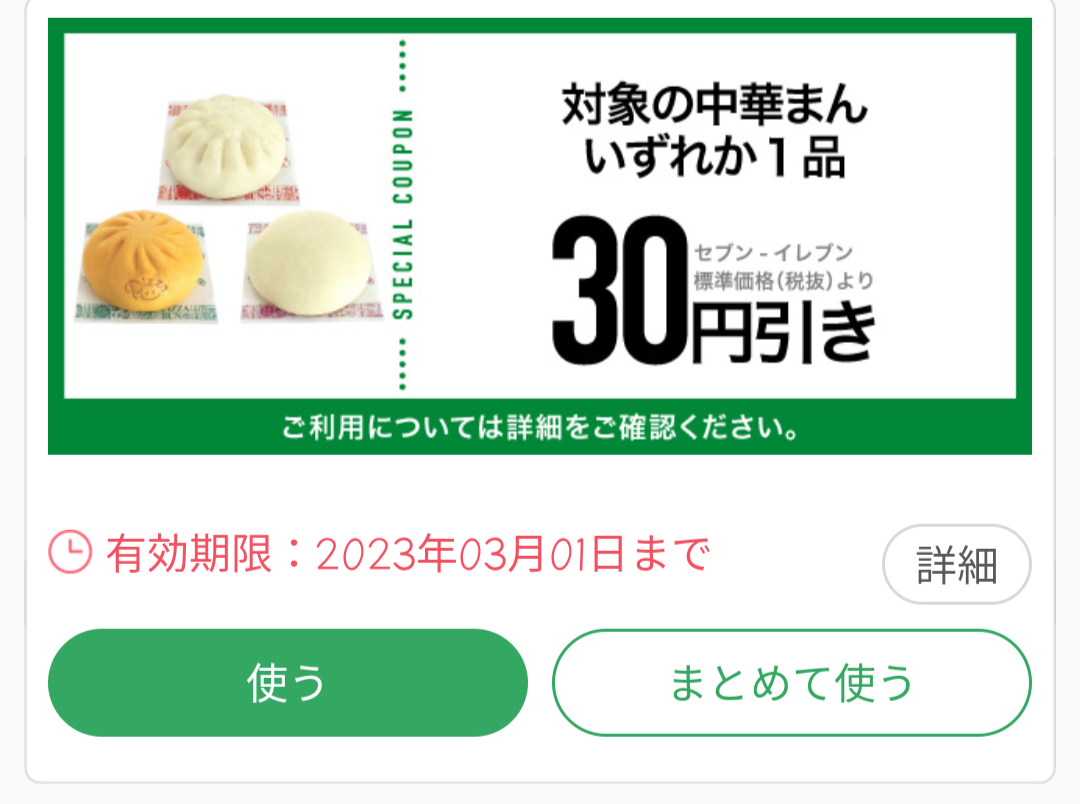Tap the まとめて使う button
The height and width of the screenshot is (804, 1080).
click(791, 683)
